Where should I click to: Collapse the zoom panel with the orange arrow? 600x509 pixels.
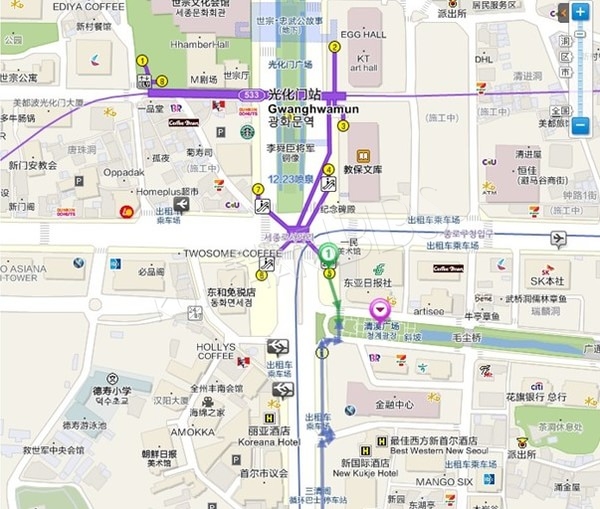click(563, 12)
